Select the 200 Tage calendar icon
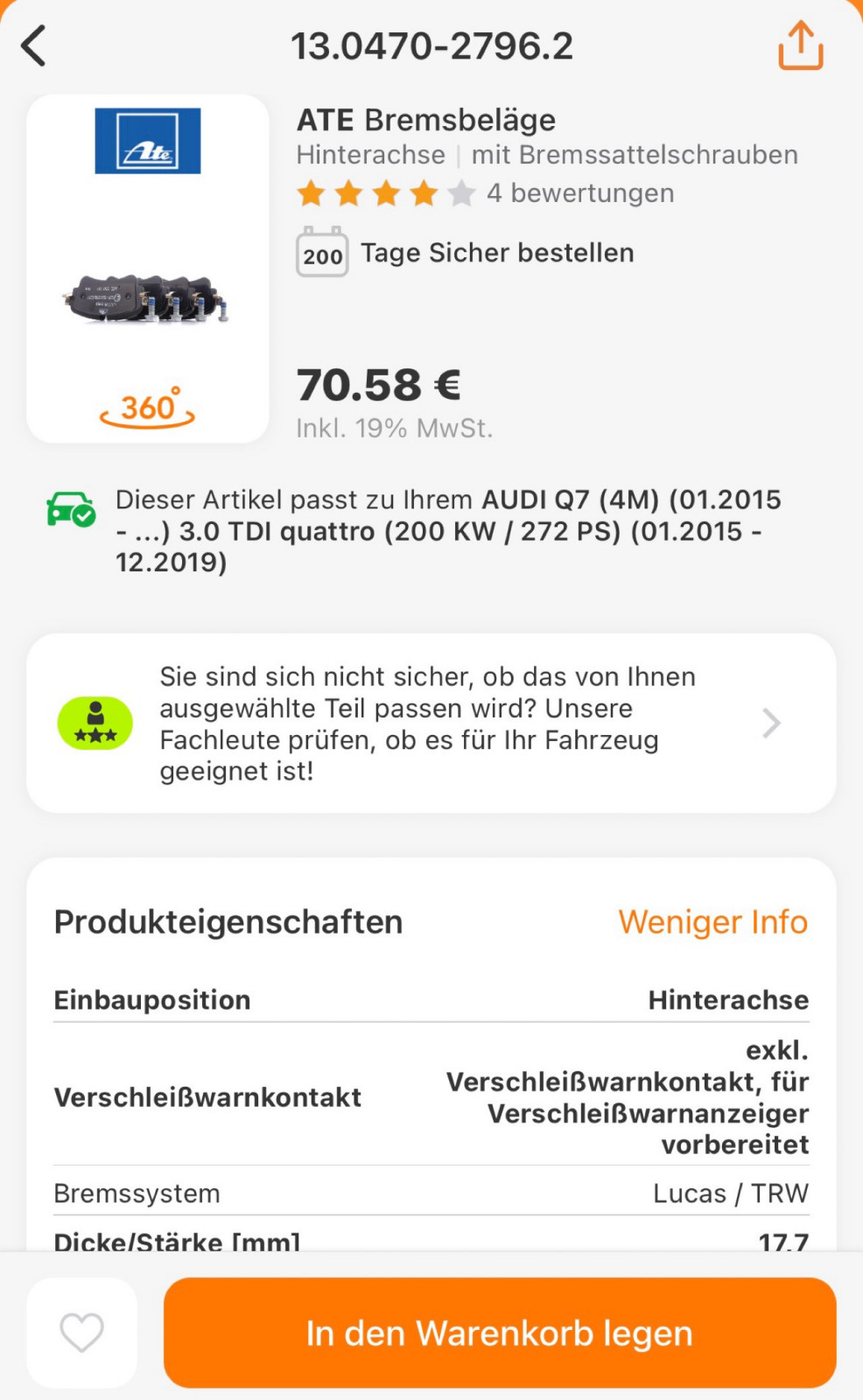Image resolution: width=863 pixels, height=1400 pixels. click(321, 253)
